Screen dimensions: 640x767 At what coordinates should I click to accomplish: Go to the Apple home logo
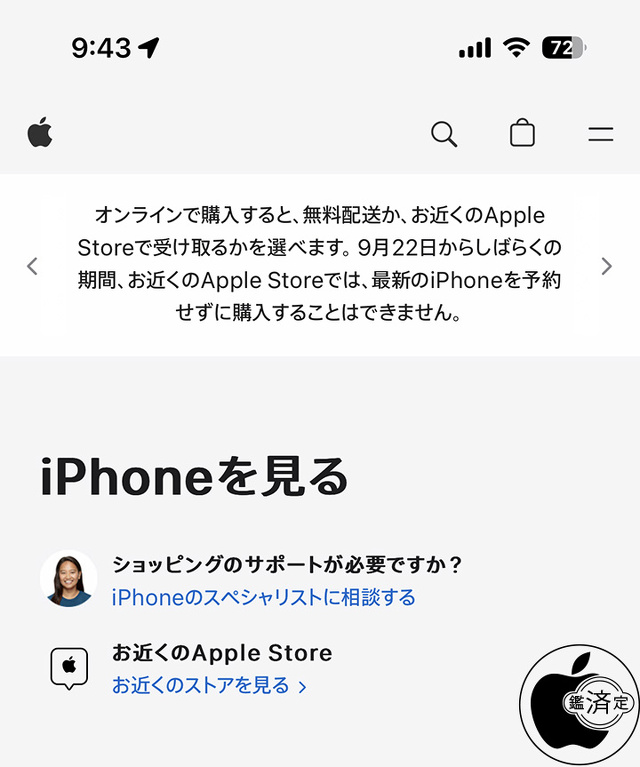tap(40, 132)
